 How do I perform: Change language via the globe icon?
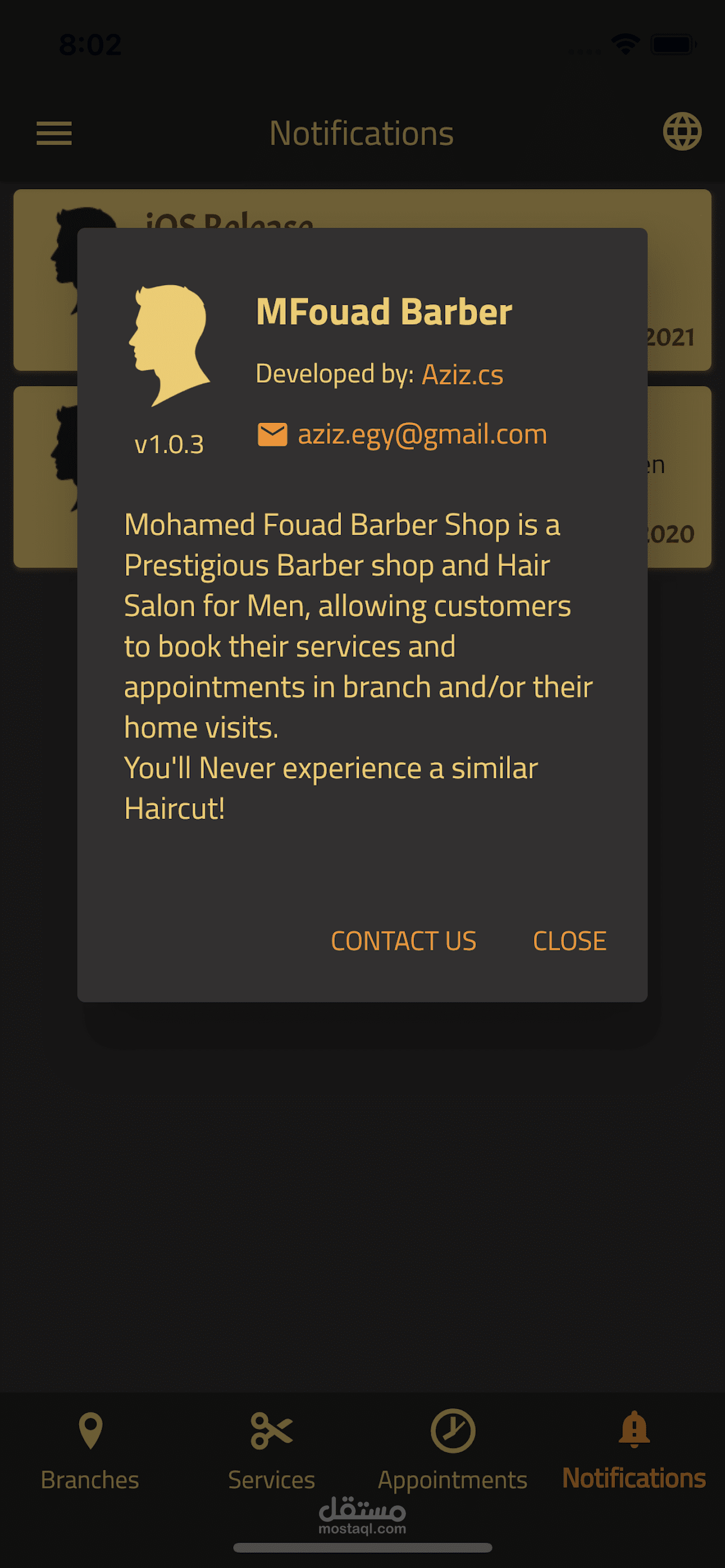tap(682, 132)
